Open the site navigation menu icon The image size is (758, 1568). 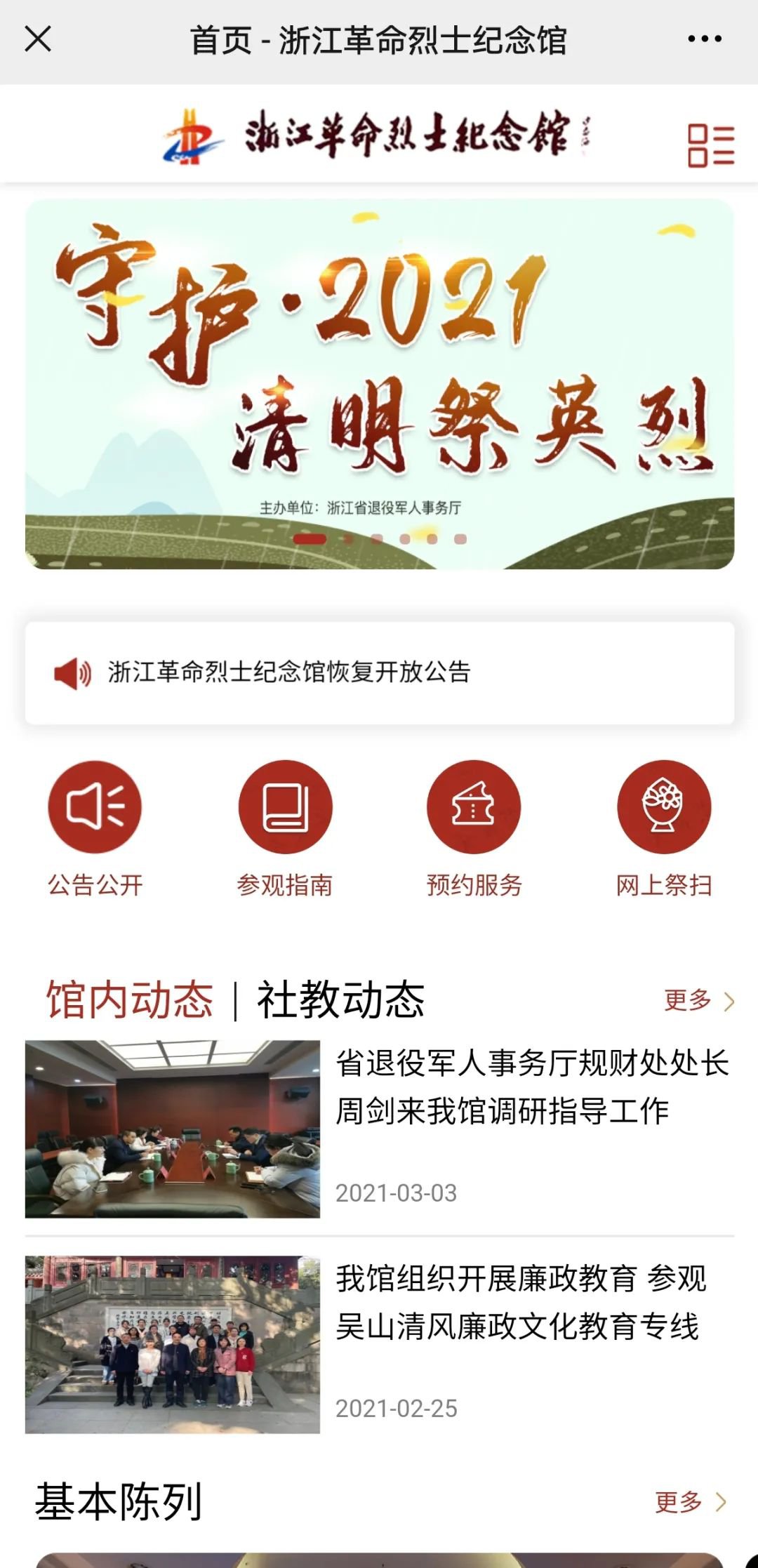710,145
